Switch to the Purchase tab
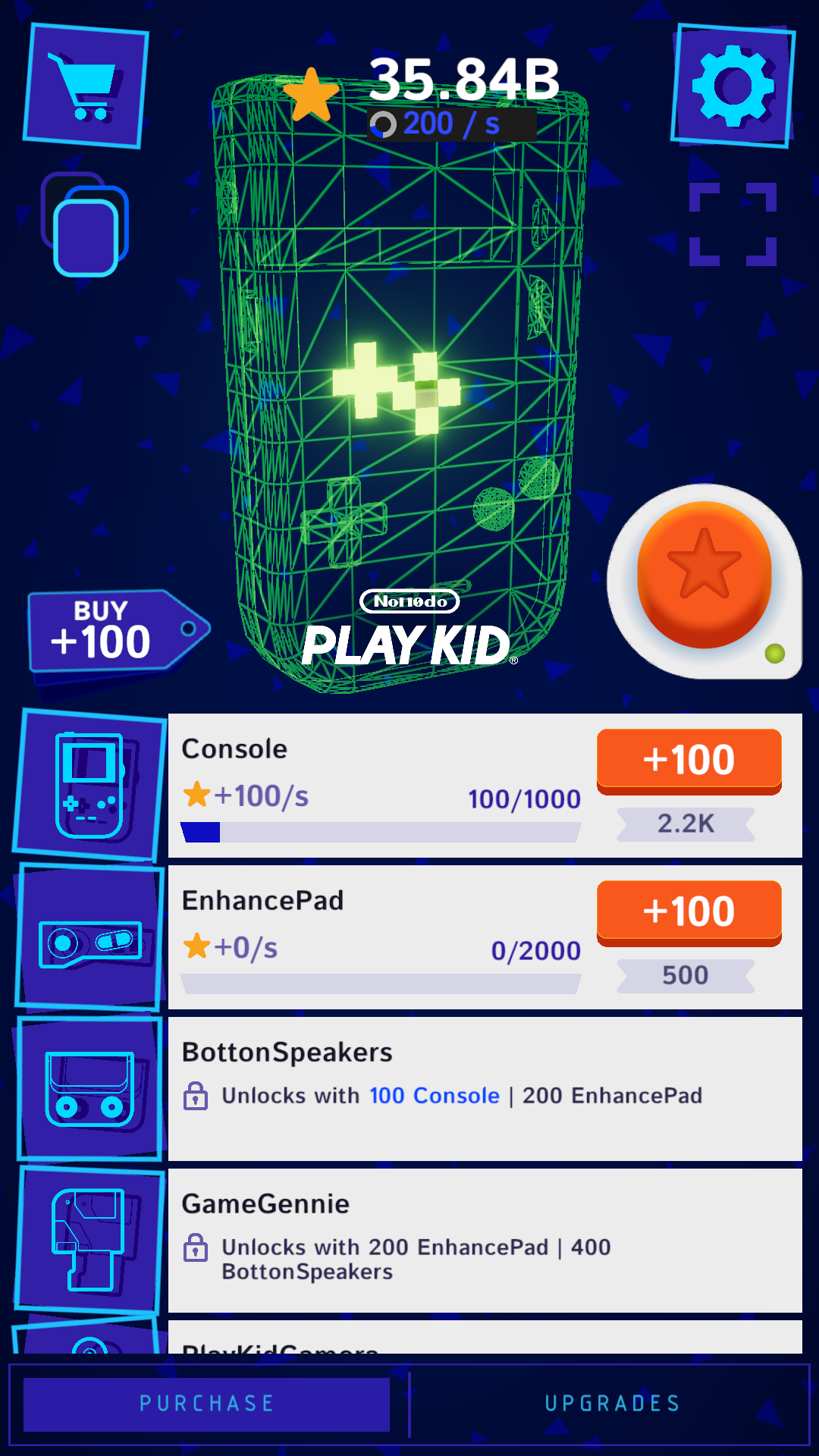 coord(206,1404)
